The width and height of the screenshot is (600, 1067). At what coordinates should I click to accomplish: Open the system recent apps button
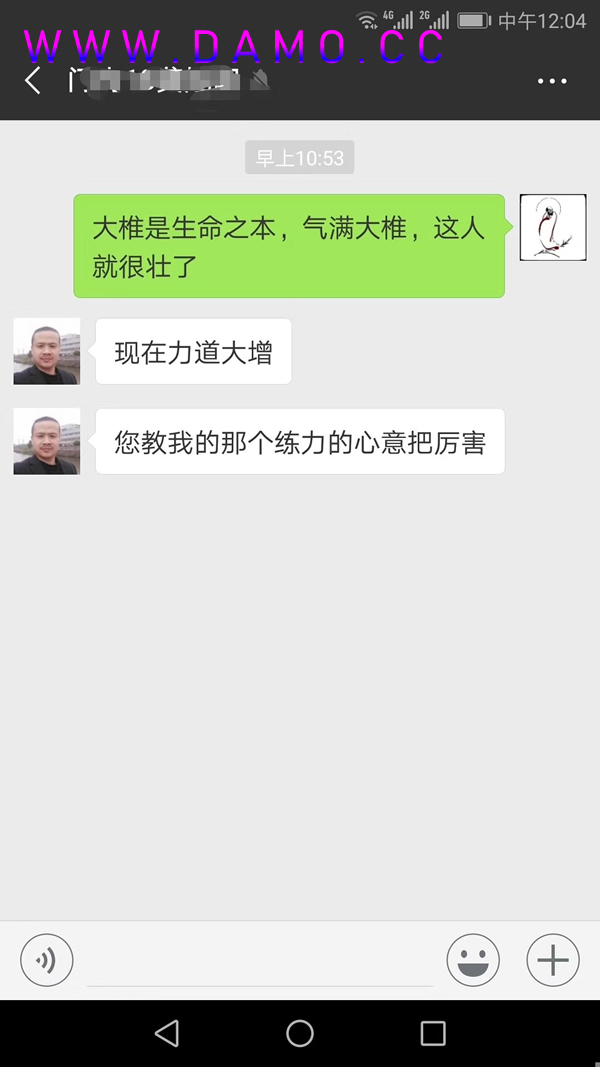(x=433, y=1033)
